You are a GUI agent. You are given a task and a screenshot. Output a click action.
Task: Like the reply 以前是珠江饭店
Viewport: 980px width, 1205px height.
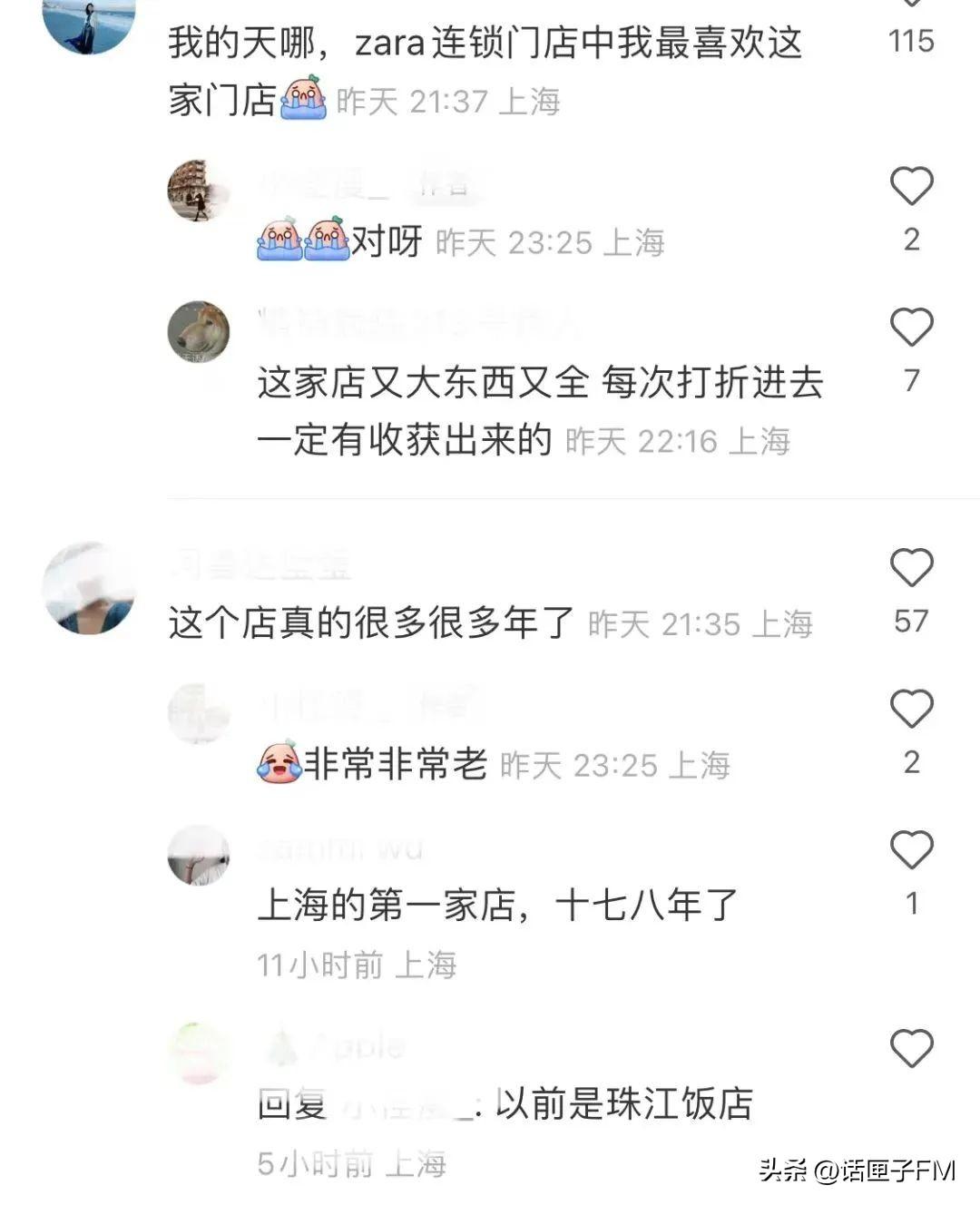pyautogui.click(x=911, y=1050)
